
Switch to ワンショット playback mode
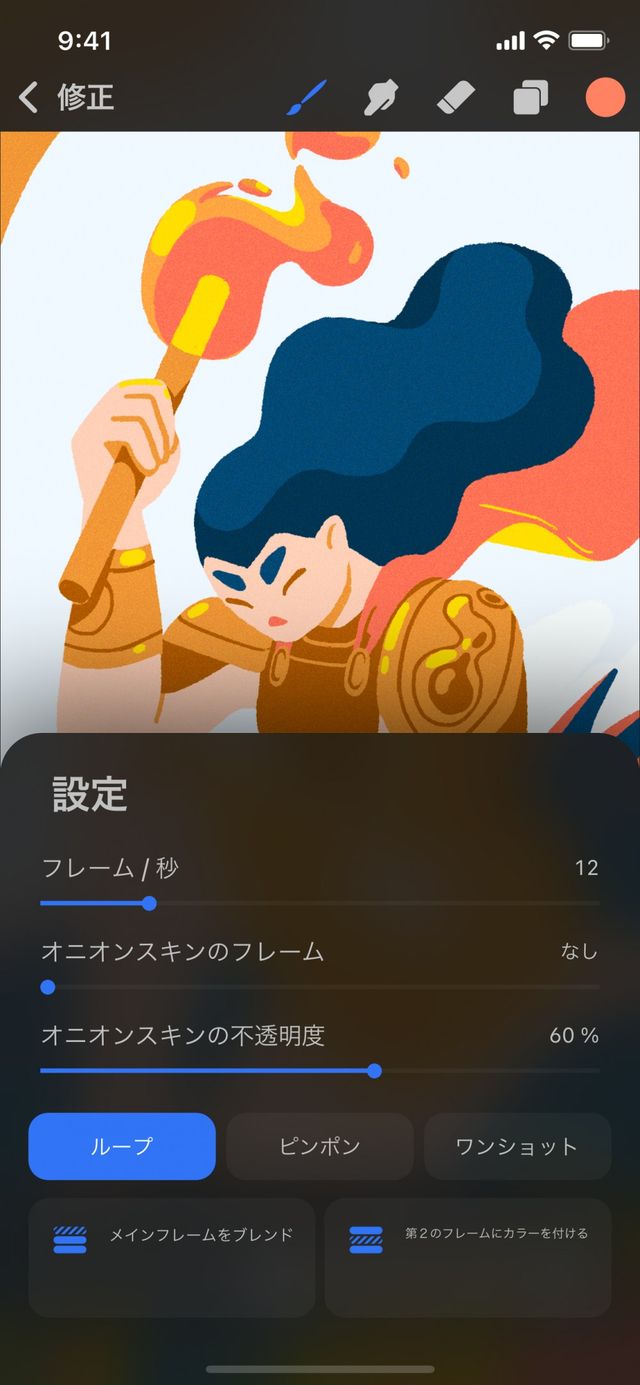click(x=517, y=1146)
